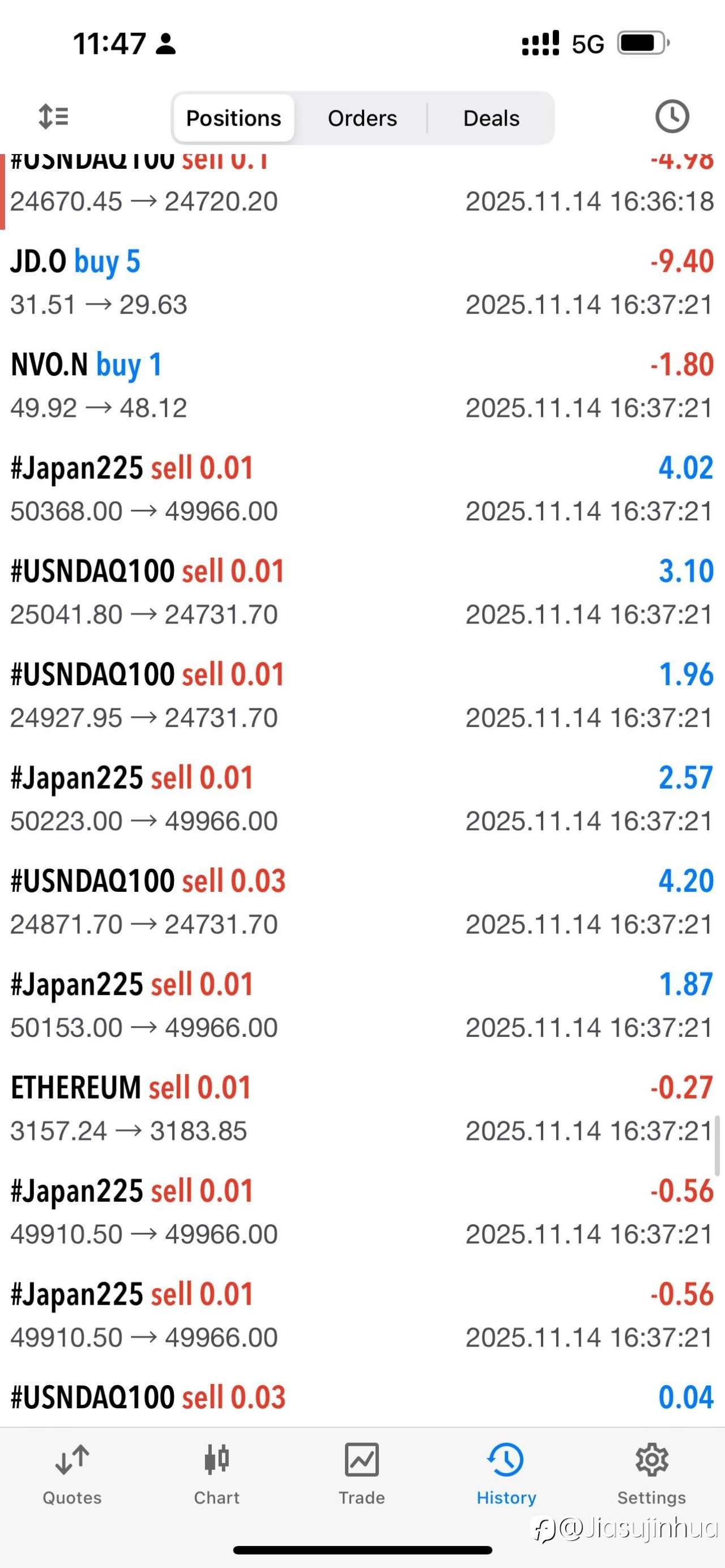Select the Quotes icon in bottom bar

(71, 1473)
